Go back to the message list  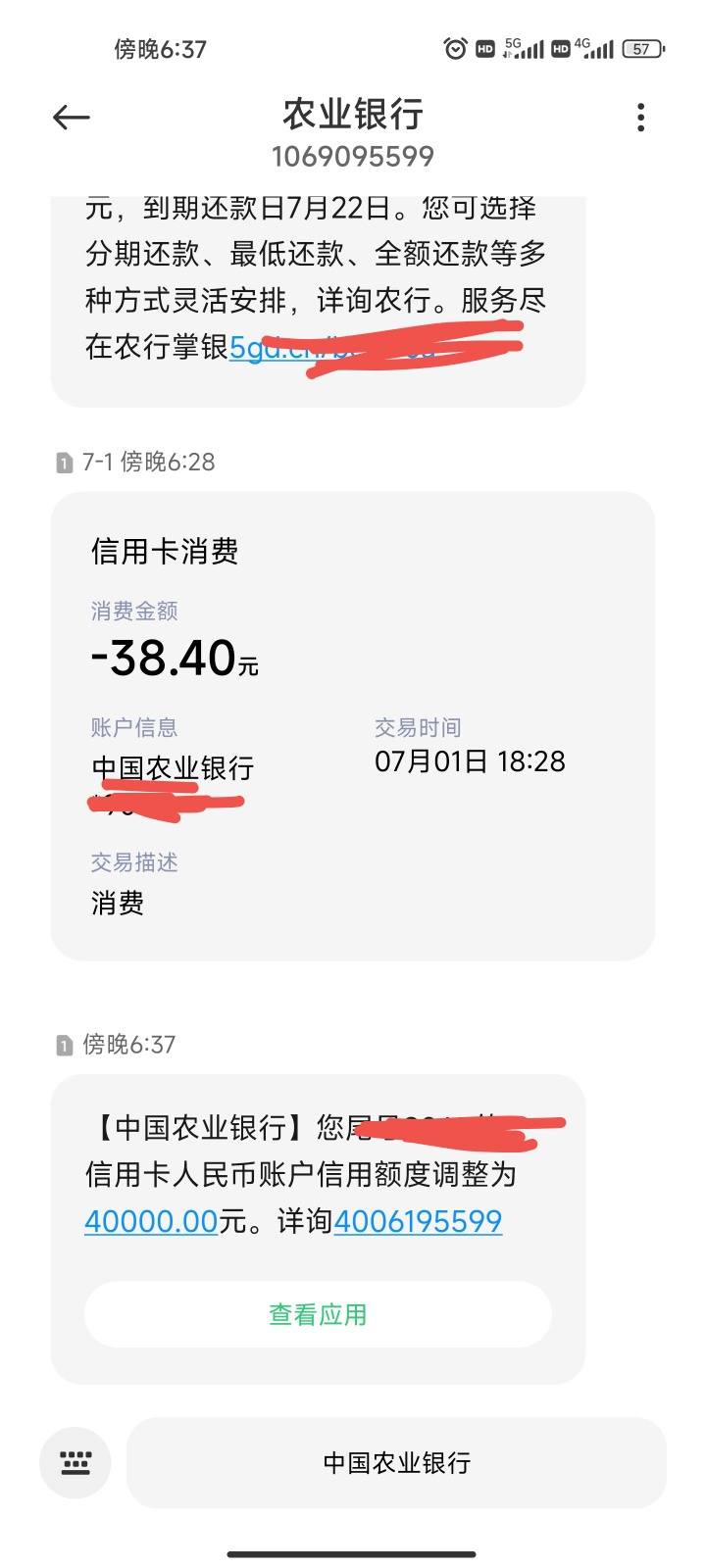coord(71,118)
